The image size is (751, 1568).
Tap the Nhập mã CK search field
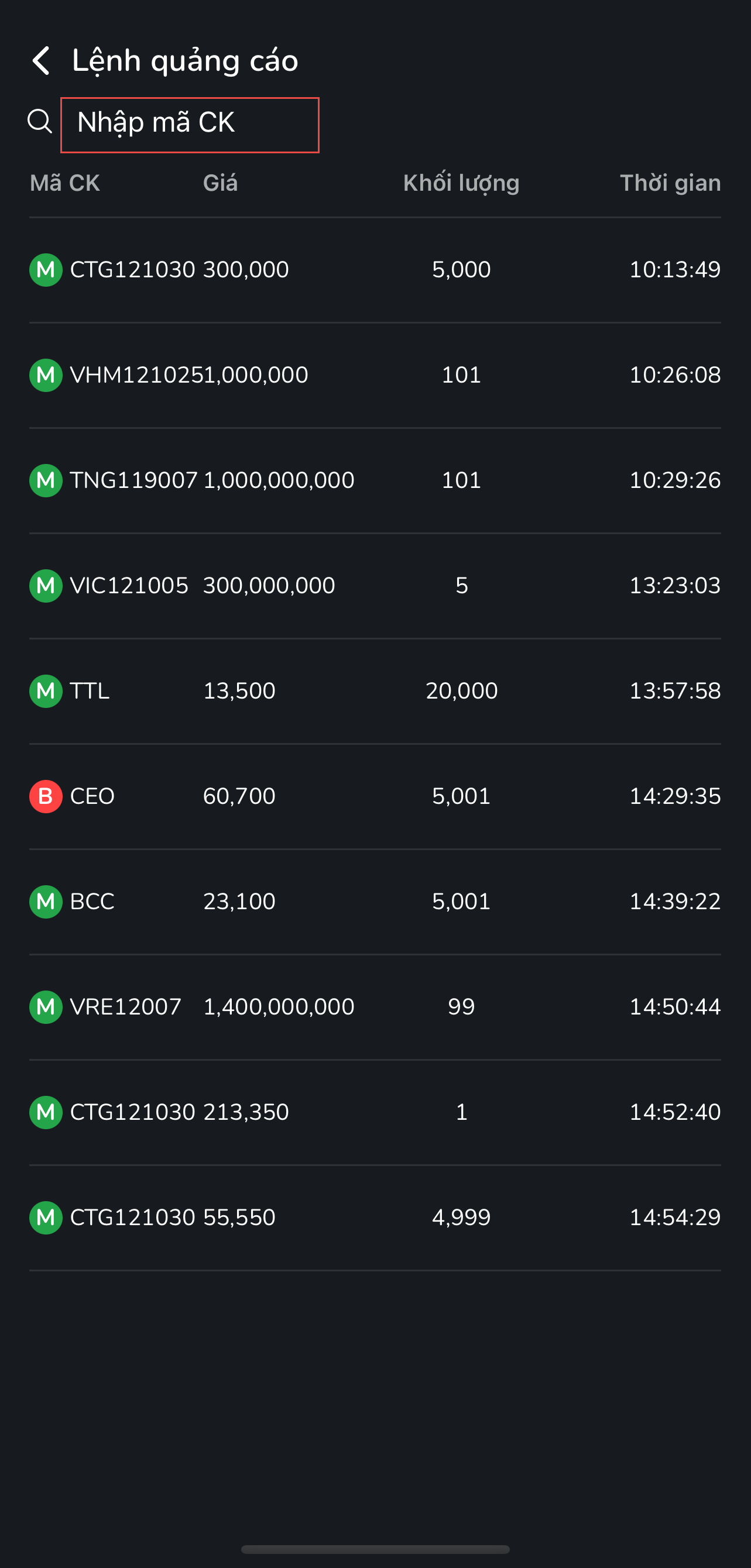pos(190,125)
